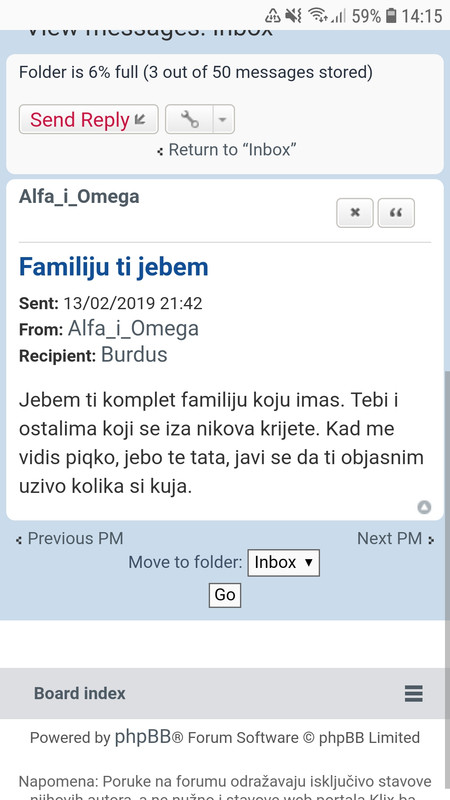Delete this message with the X button
450x800 pixels.
click(355, 213)
